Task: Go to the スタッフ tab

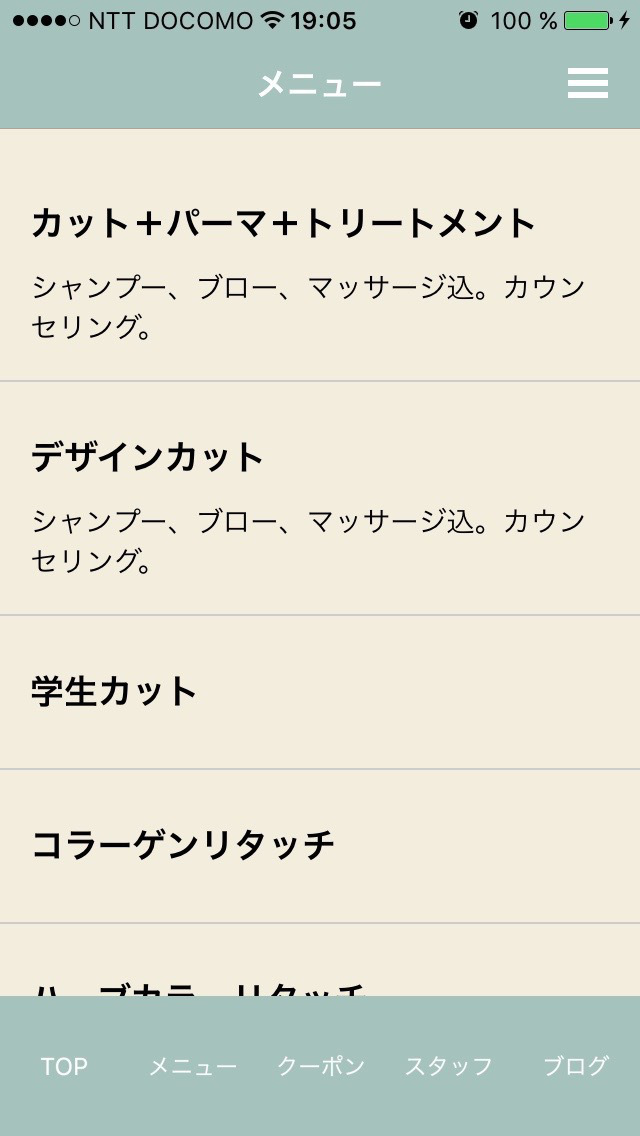Action: [448, 1066]
